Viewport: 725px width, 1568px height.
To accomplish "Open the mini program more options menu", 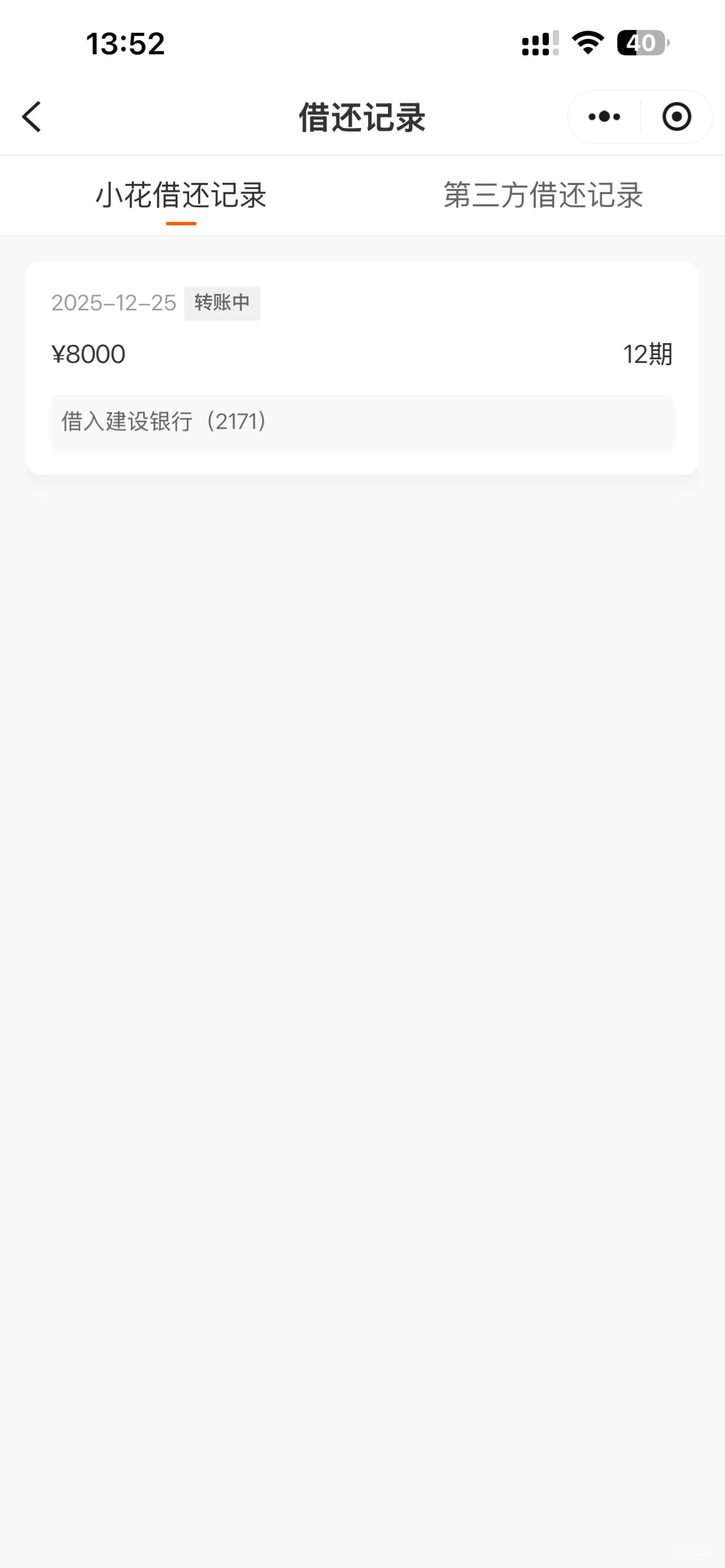I will 604,117.
